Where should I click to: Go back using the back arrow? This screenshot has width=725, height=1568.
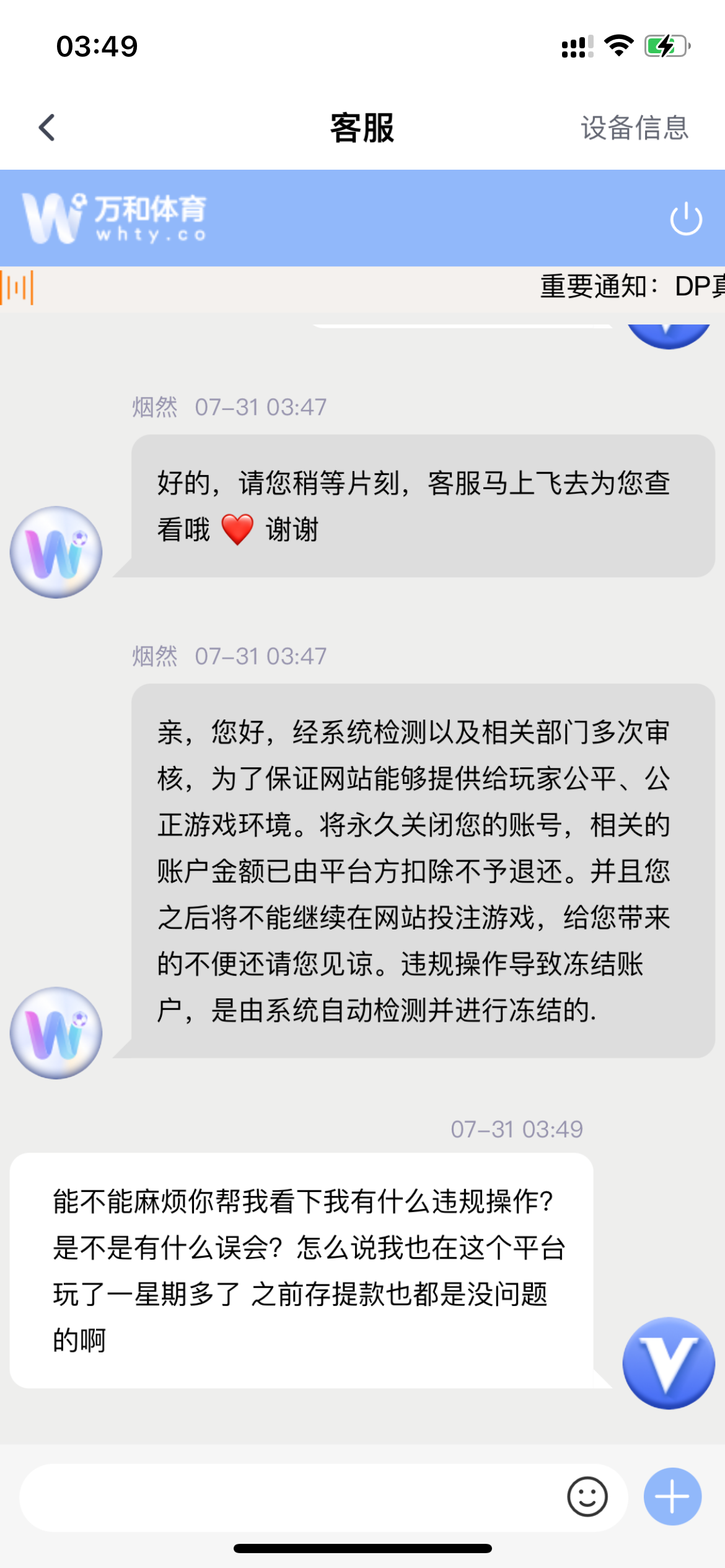(47, 128)
